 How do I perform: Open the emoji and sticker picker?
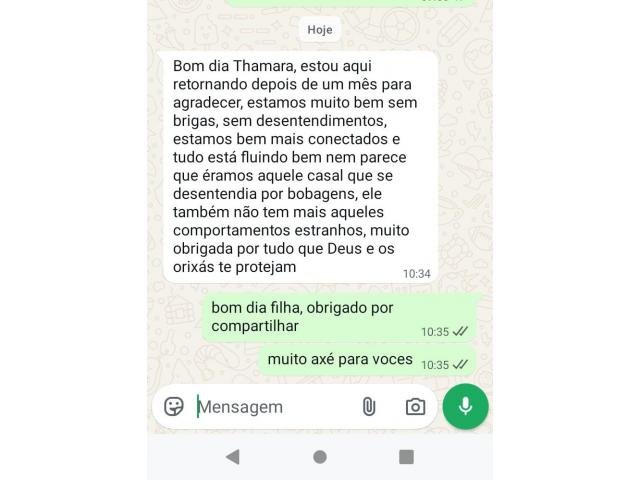pyautogui.click(x=174, y=407)
